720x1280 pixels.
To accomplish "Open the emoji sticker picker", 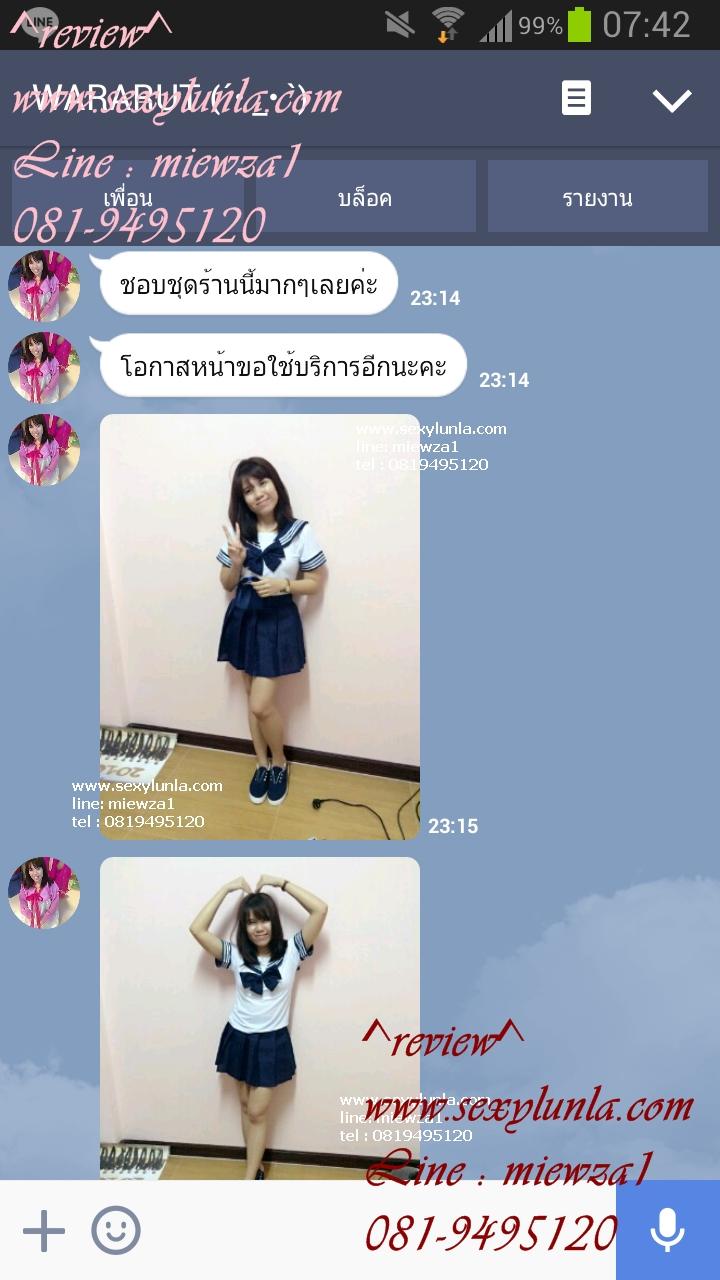I will tap(116, 1231).
